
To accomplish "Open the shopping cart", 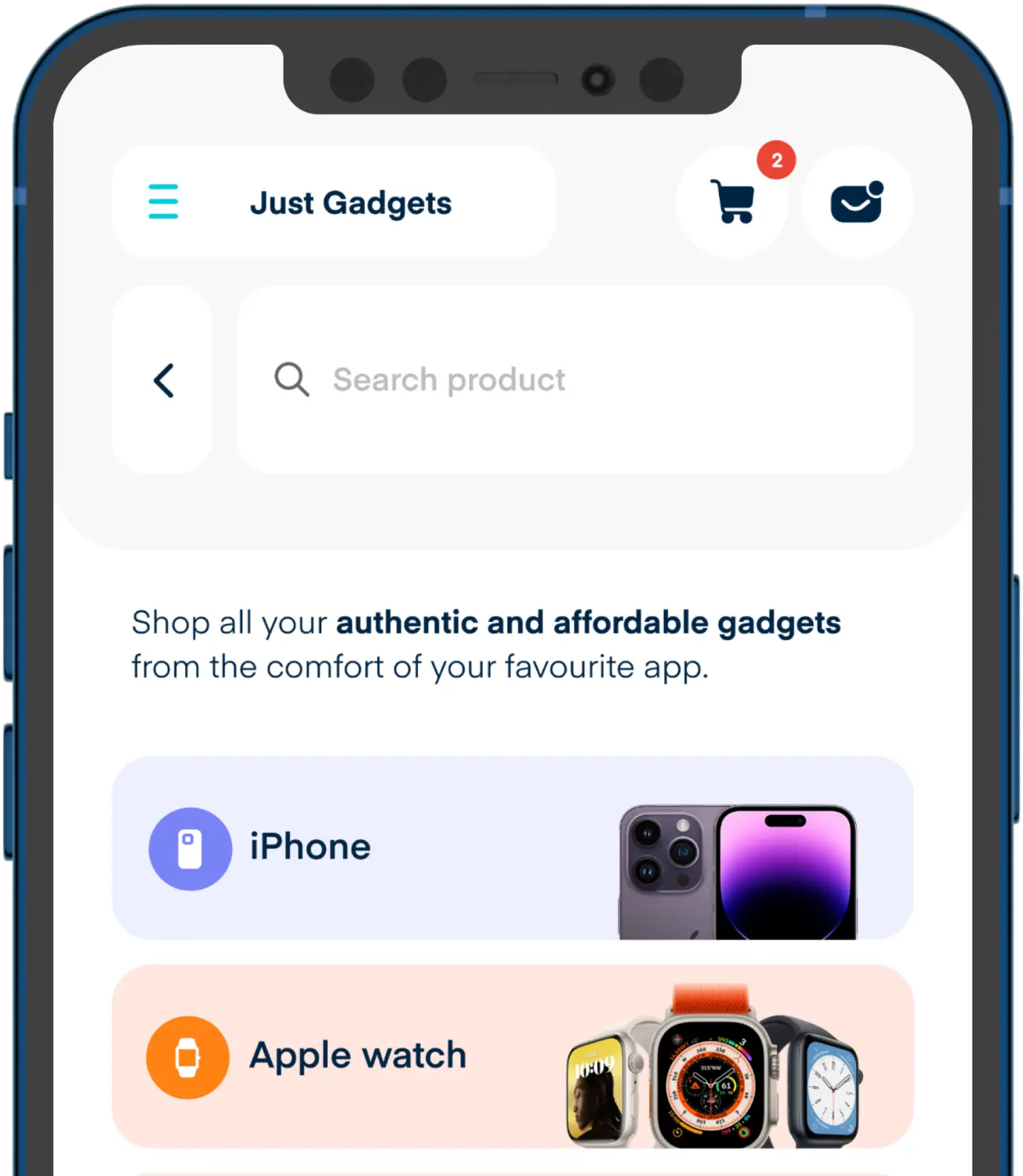I will [732, 201].
